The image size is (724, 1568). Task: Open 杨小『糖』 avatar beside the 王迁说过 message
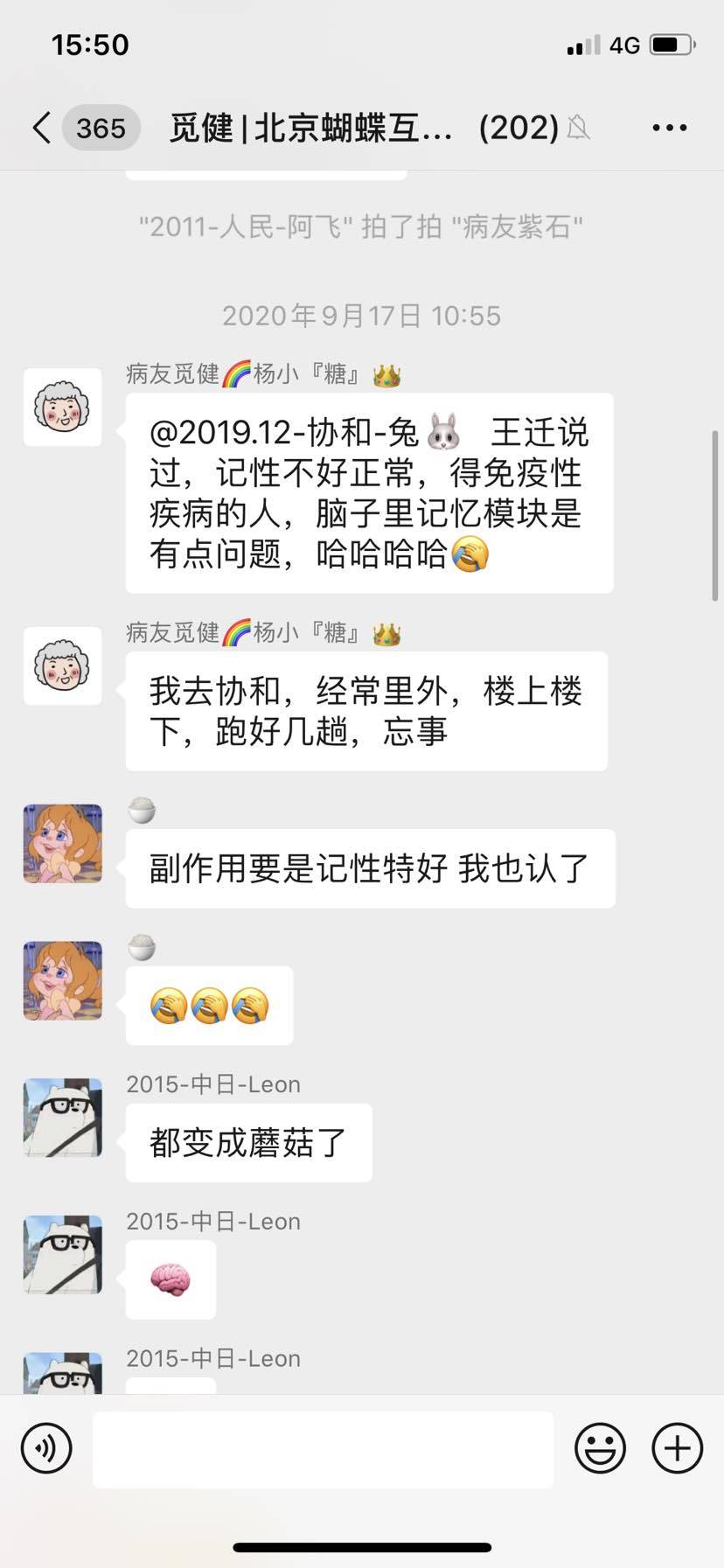[x=62, y=408]
